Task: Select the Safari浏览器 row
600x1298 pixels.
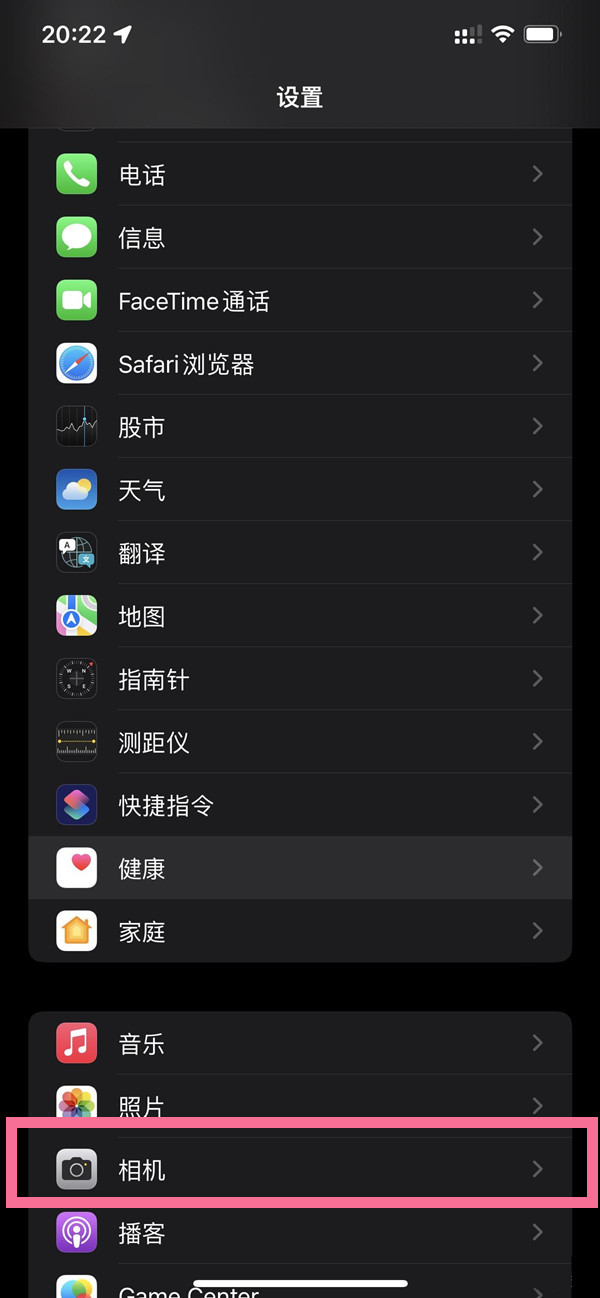Action: pyautogui.click(x=300, y=364)
